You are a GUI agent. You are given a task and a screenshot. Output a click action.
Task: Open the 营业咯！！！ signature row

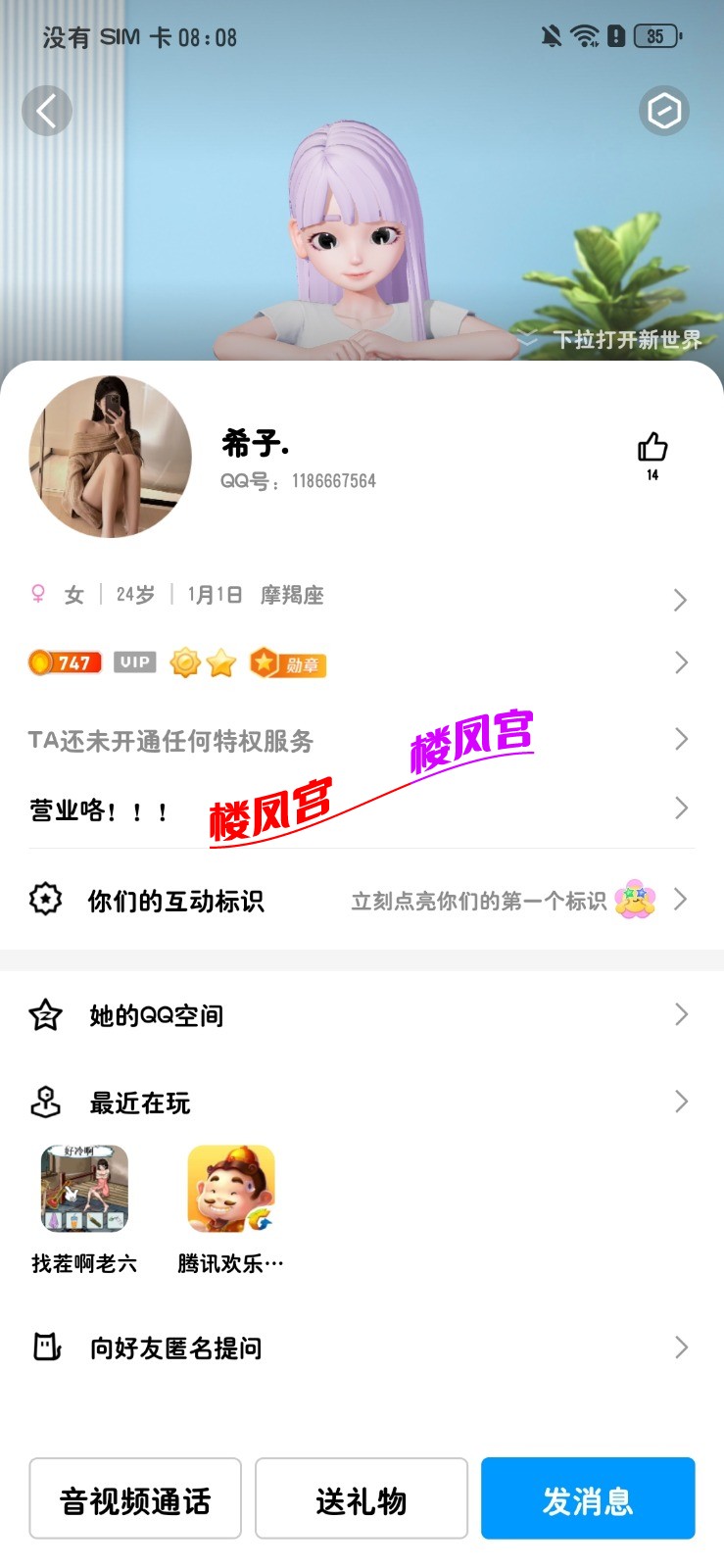362,809
